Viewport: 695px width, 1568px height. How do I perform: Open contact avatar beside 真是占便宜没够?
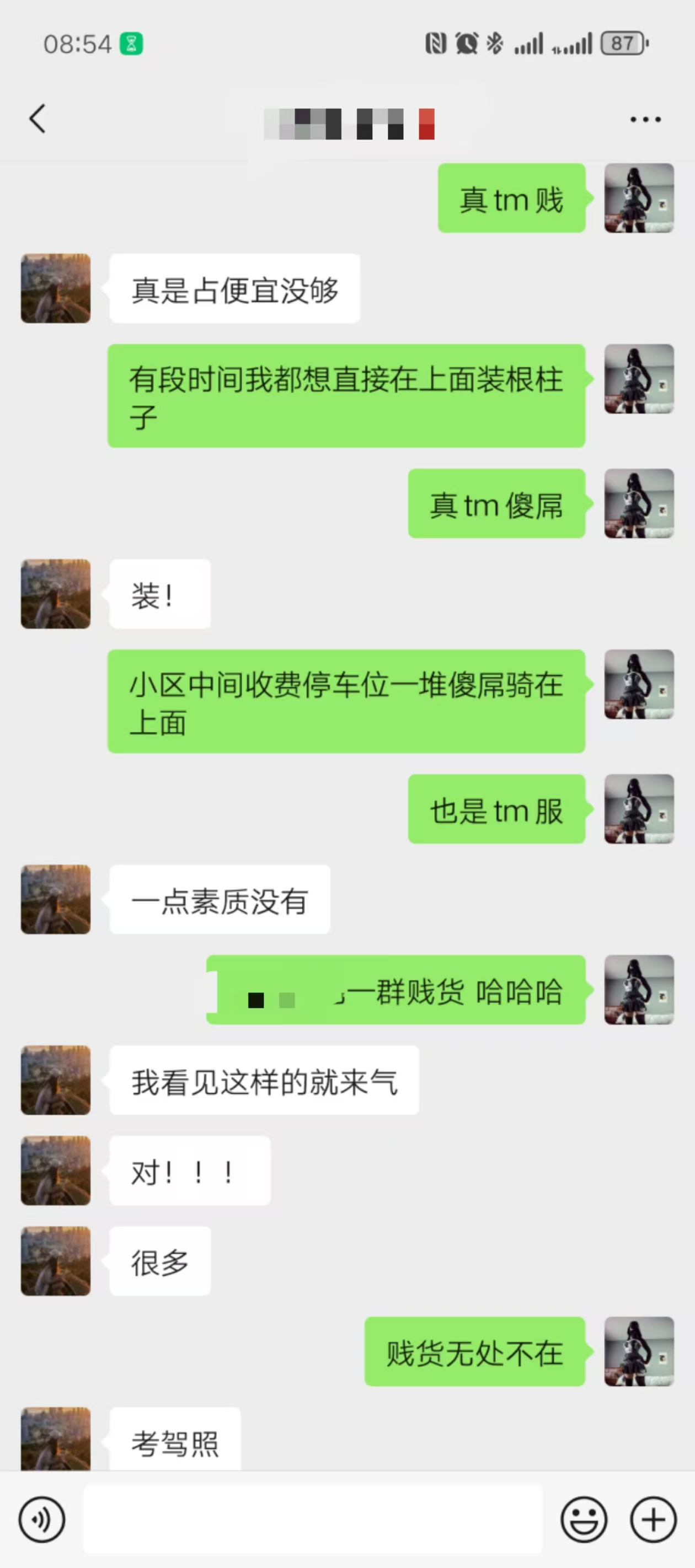(55, 288)
